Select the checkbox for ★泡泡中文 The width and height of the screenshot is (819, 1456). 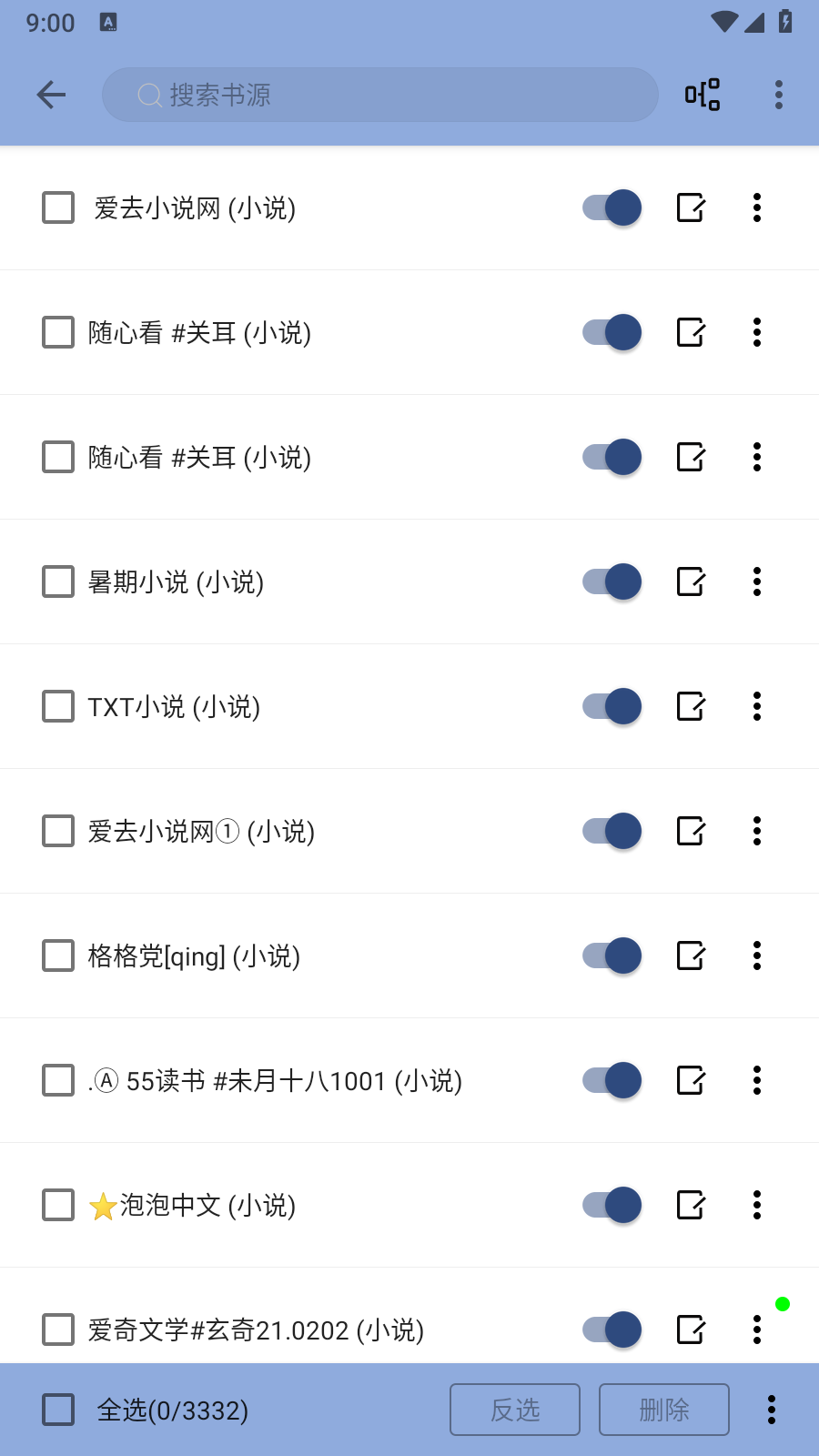(58, 1205)
